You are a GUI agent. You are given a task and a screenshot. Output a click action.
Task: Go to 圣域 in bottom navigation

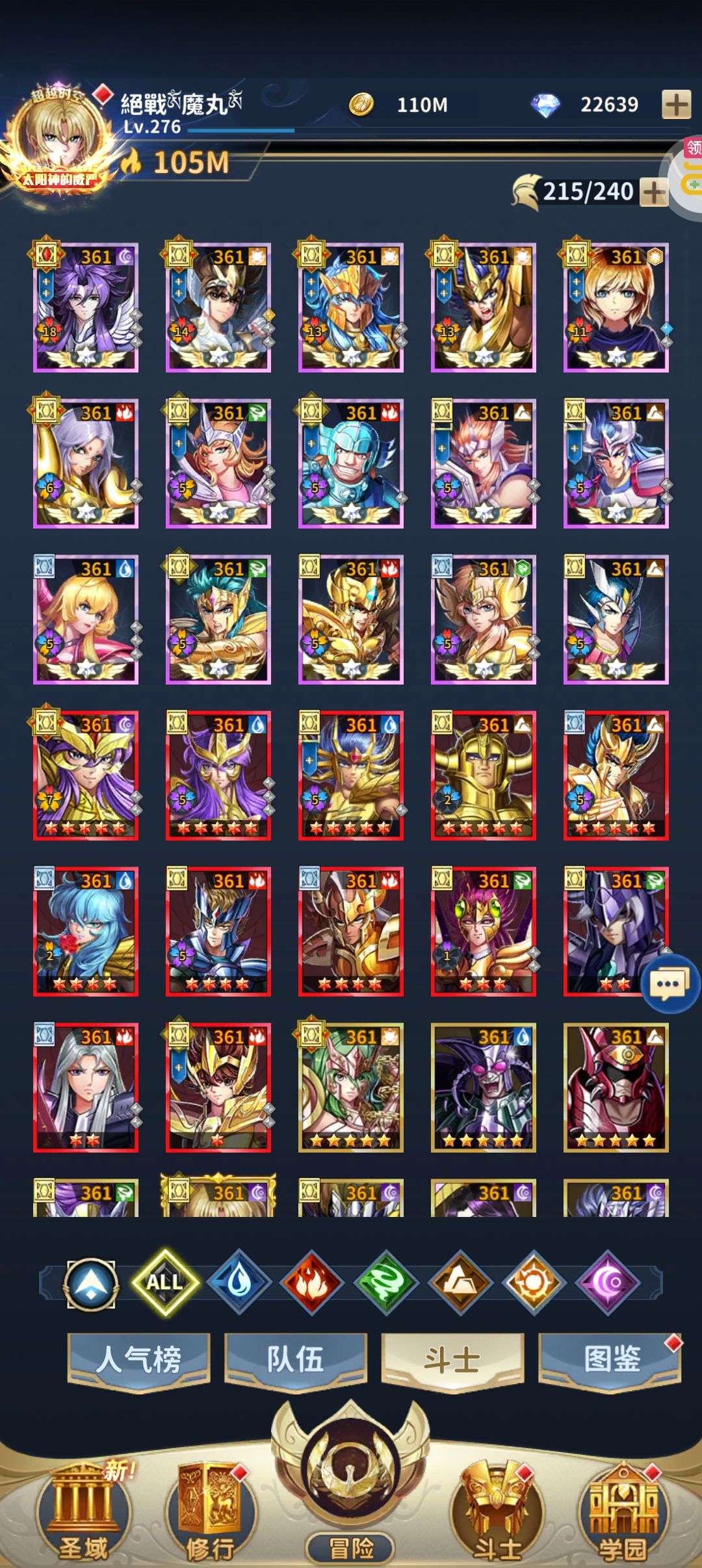click(83, 1512)
